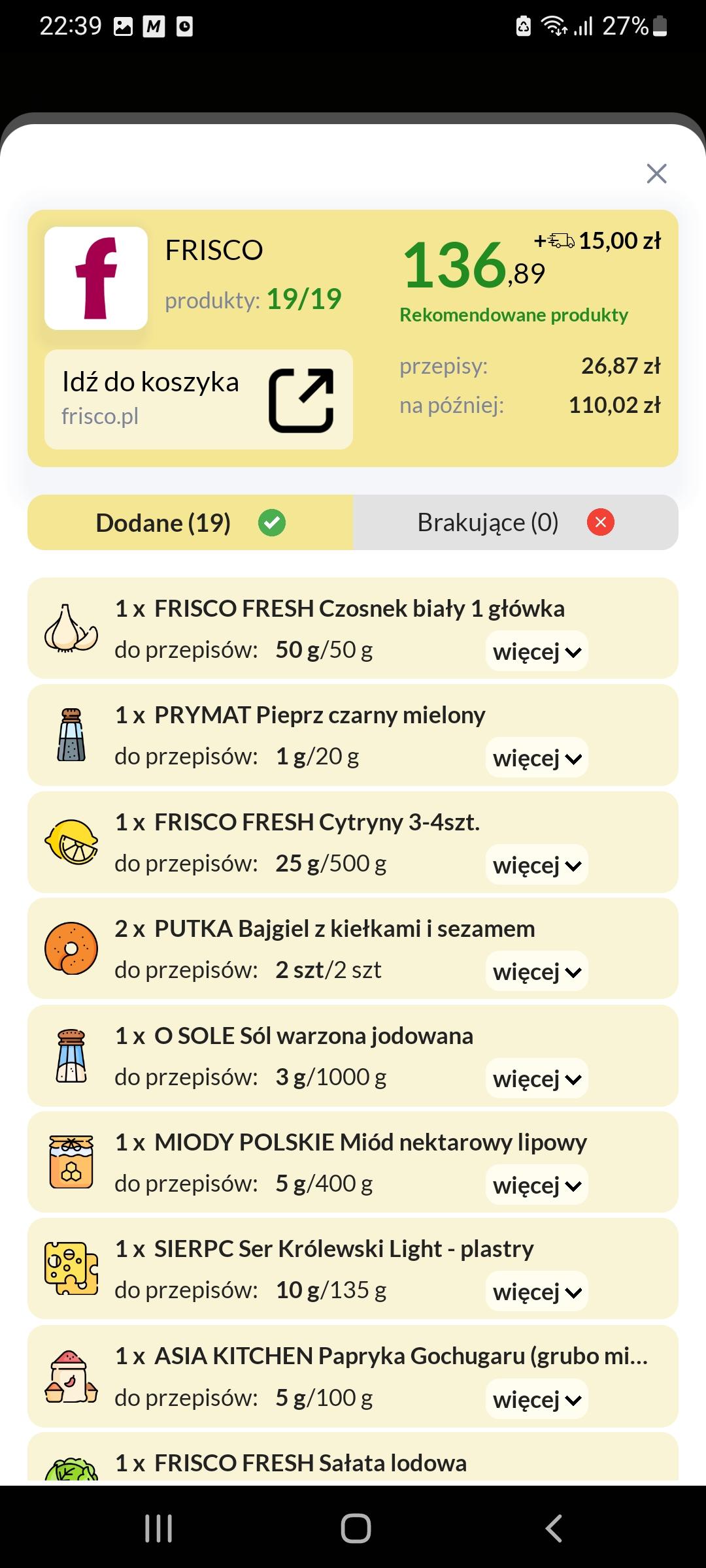Expand więcej for PUTKA Bajgiel z kiełkami
The width and height of the screenshot is (706, 1568).
[537, 972]
